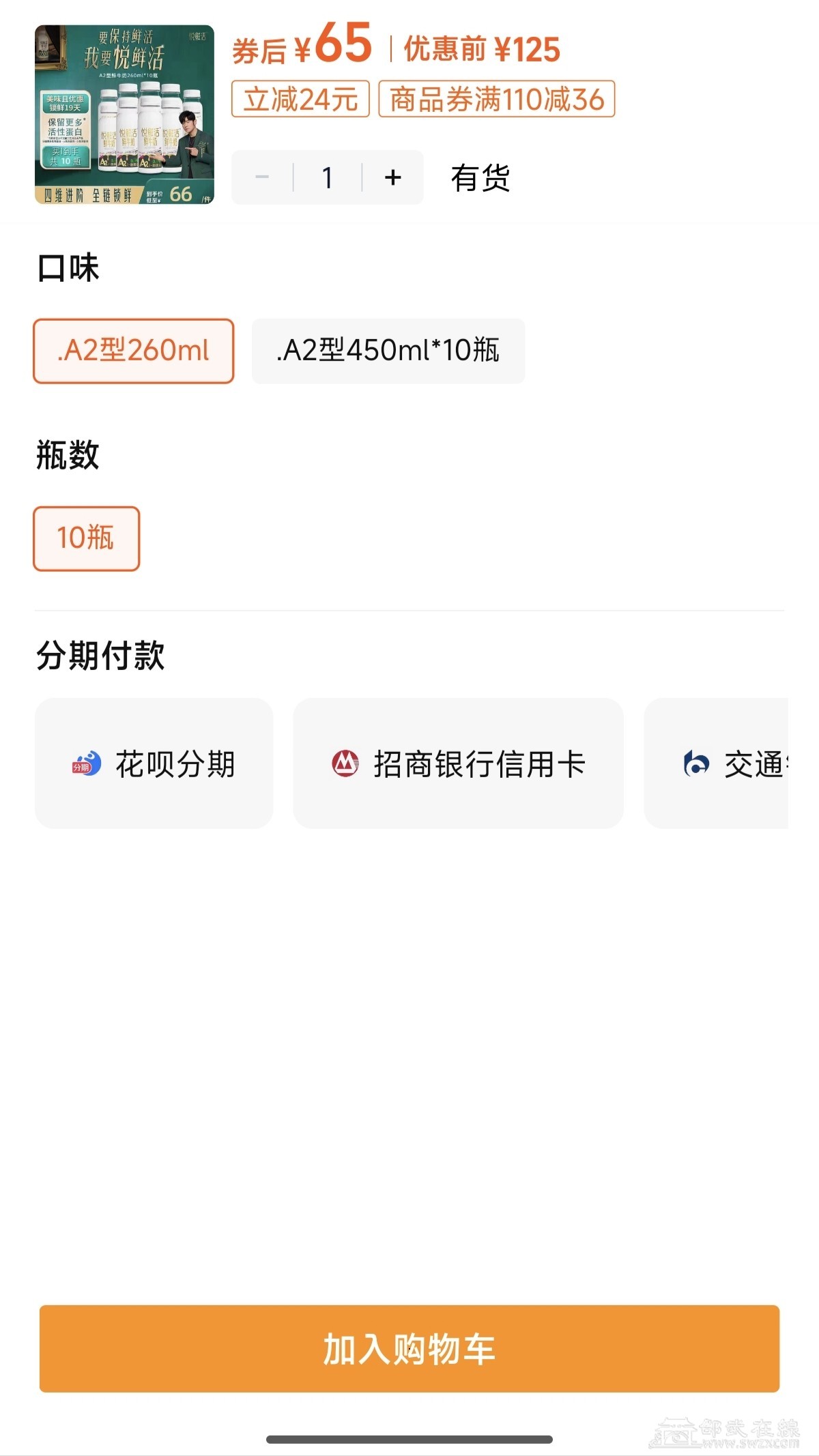Choose the .A2型450ml*10瓶 option

click(388, 351)
